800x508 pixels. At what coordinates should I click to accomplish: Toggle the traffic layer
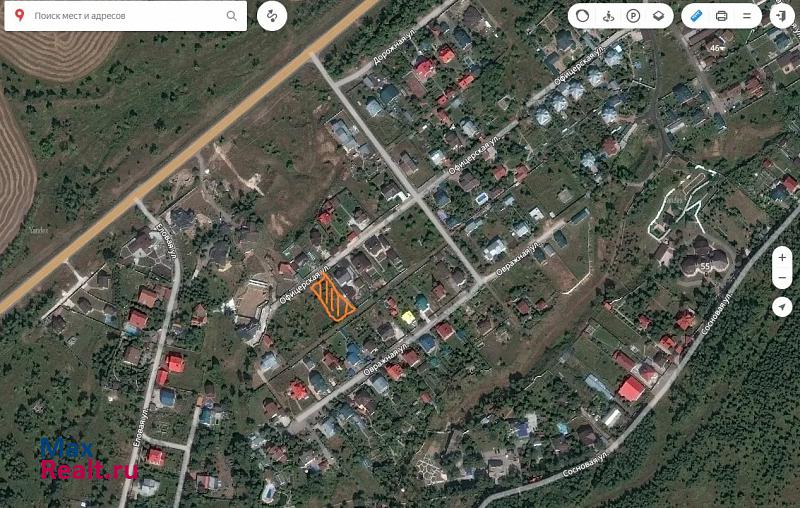584,16
